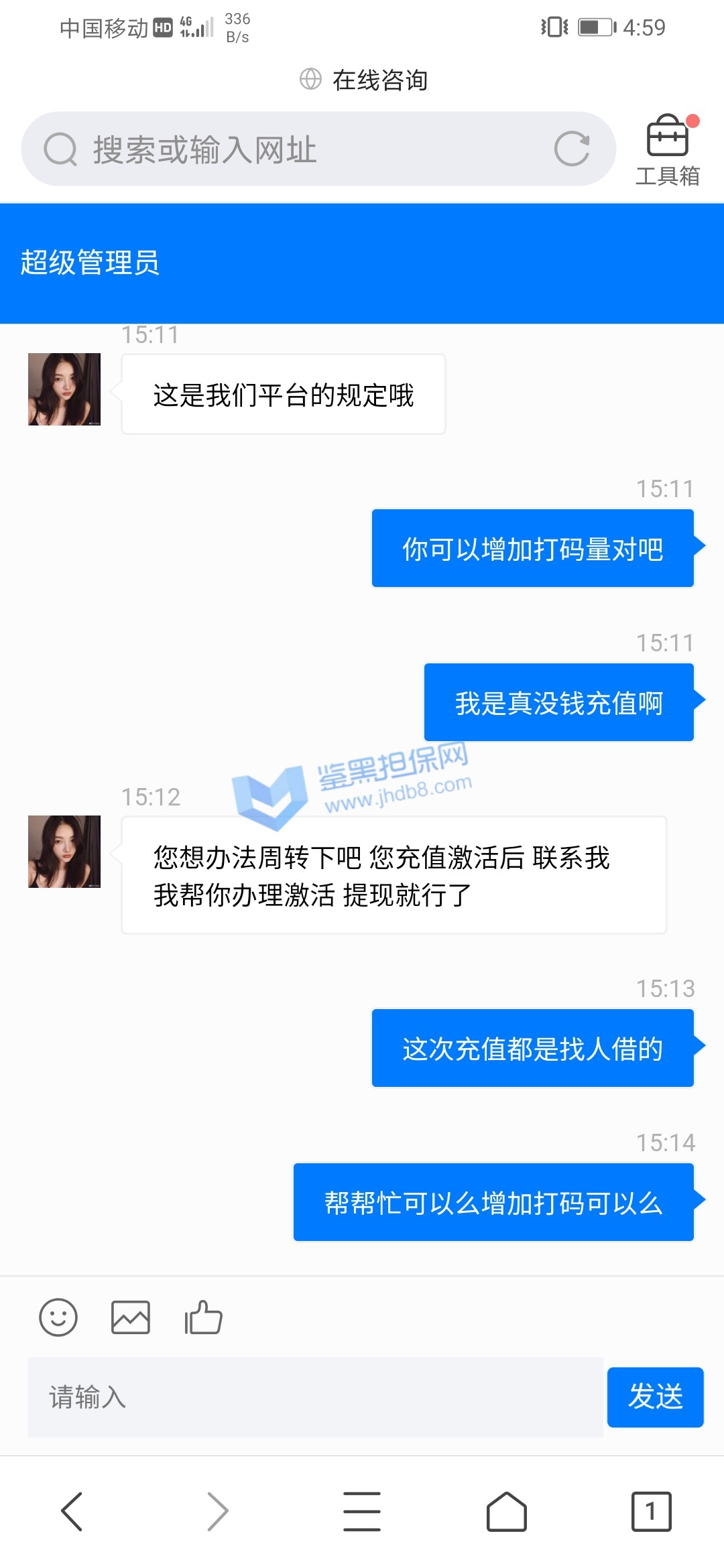Image resolution: width=724 pixels, height=1568 pixels.
Task: Focus the 请输入 message field
Action: coord(315,1397)
